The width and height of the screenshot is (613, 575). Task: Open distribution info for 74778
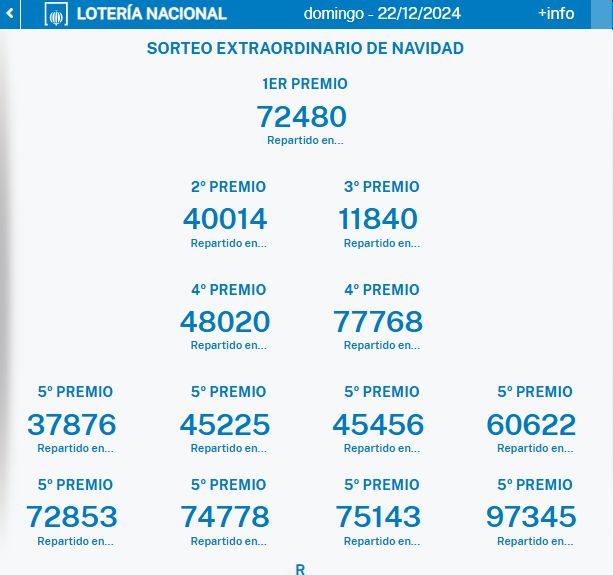pyautogui.click(x=228, y=541)
